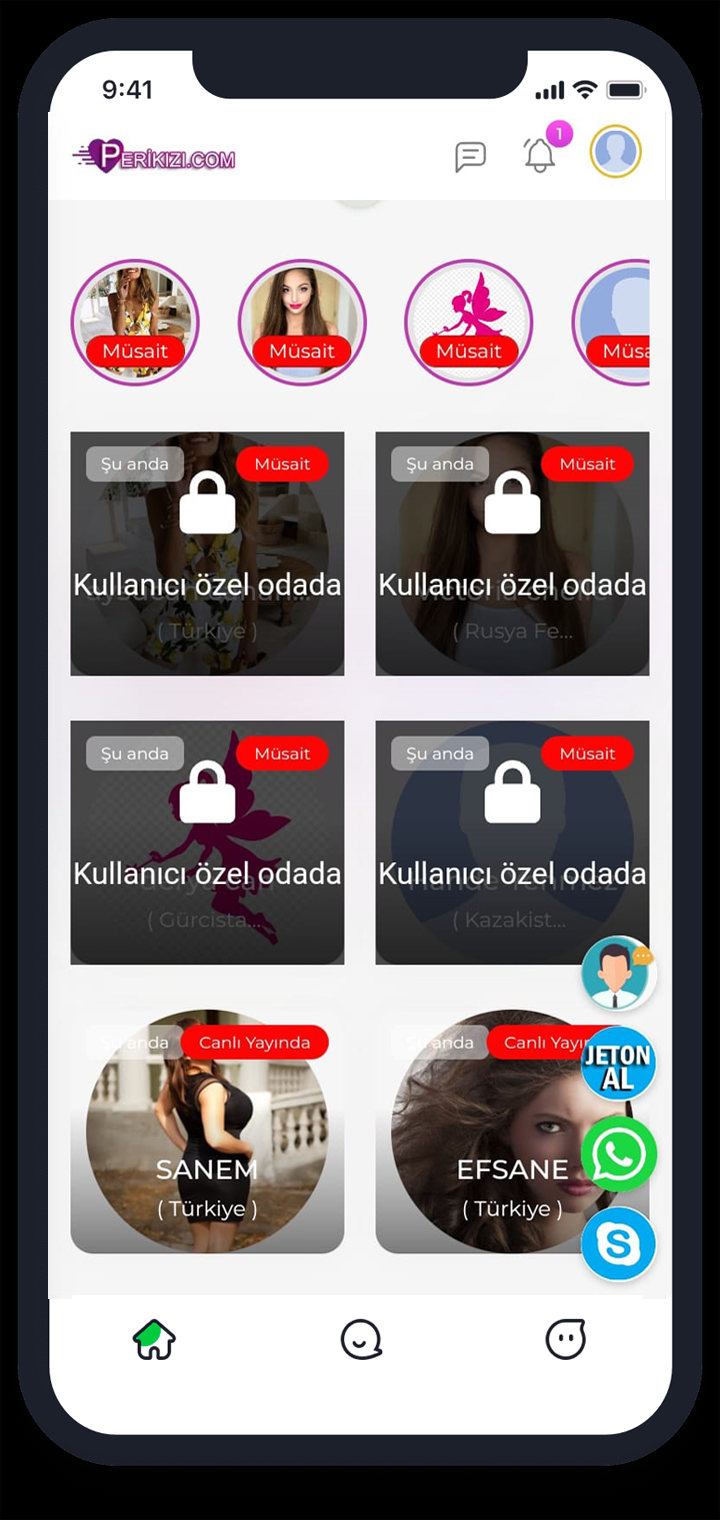This screenshot has width=720, height=1520.
Task: Open the locked Rusya private room card
Action: (x=512, y=553)
